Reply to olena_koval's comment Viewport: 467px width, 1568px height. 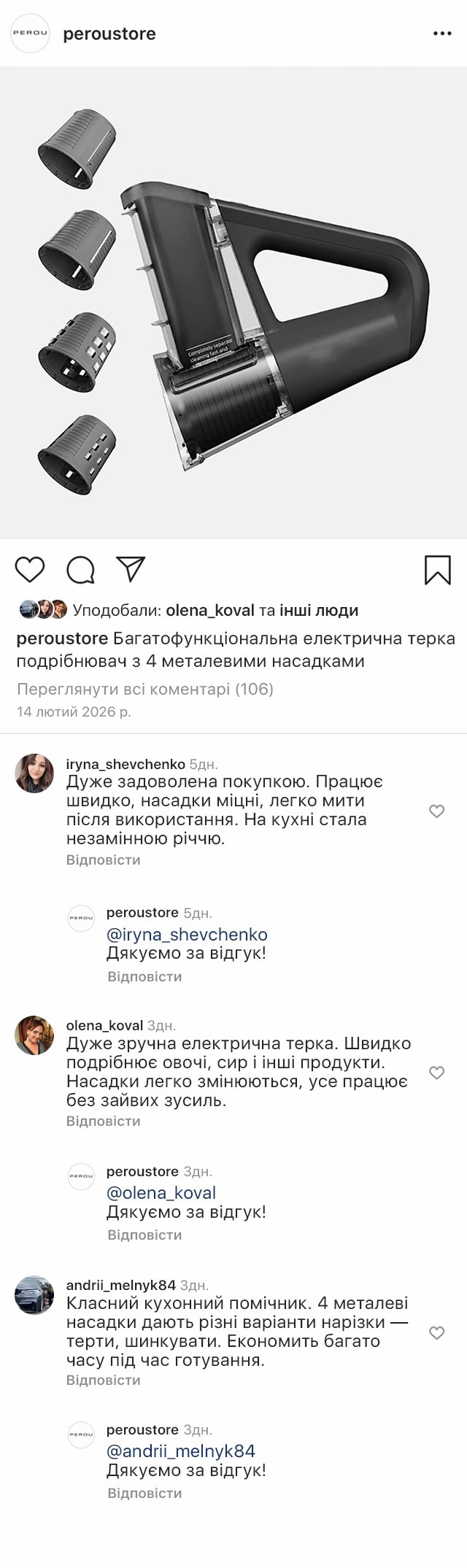click(x=103, y=1121)
